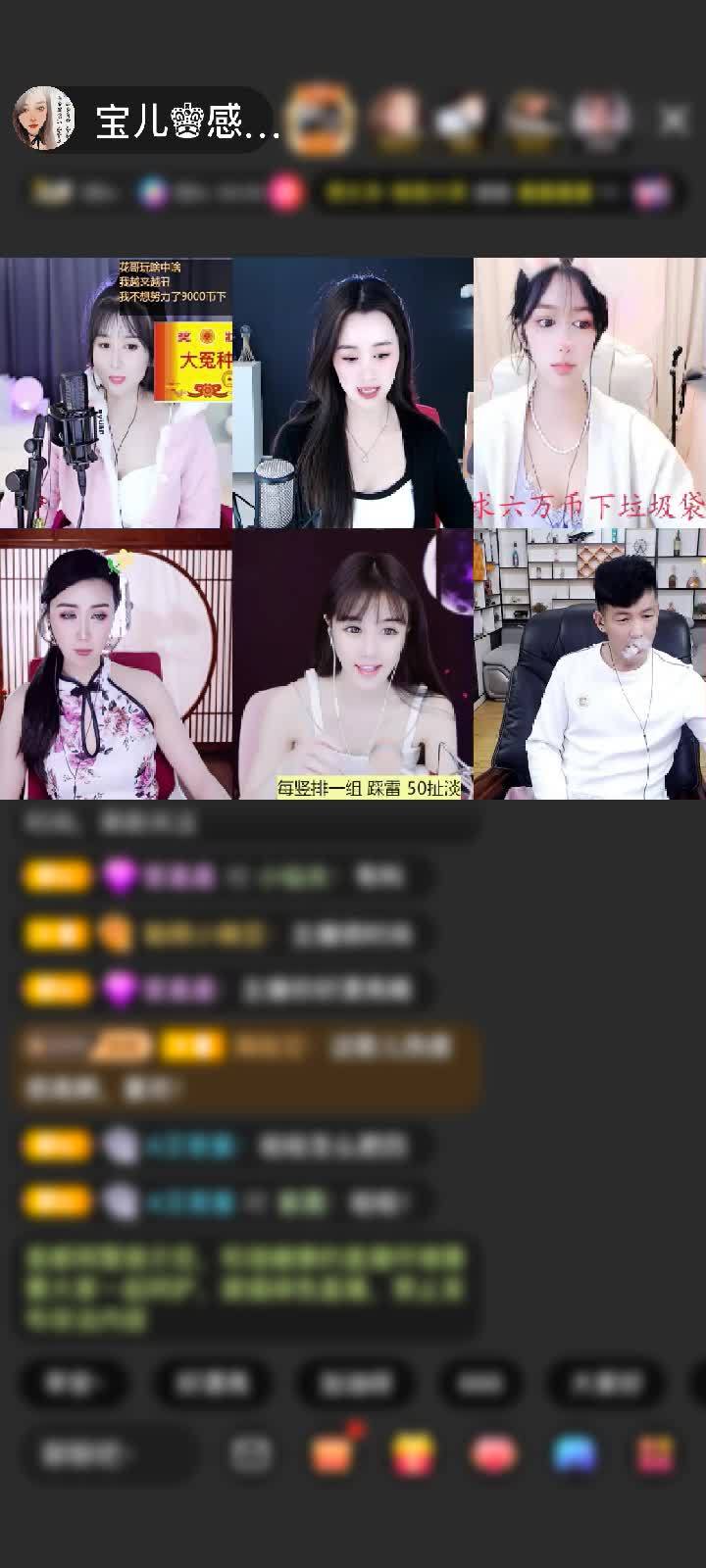706x1568 pixels.
Task: Open the tile captioned 求六万币下垃圾袋
Action: click(589, 393)
